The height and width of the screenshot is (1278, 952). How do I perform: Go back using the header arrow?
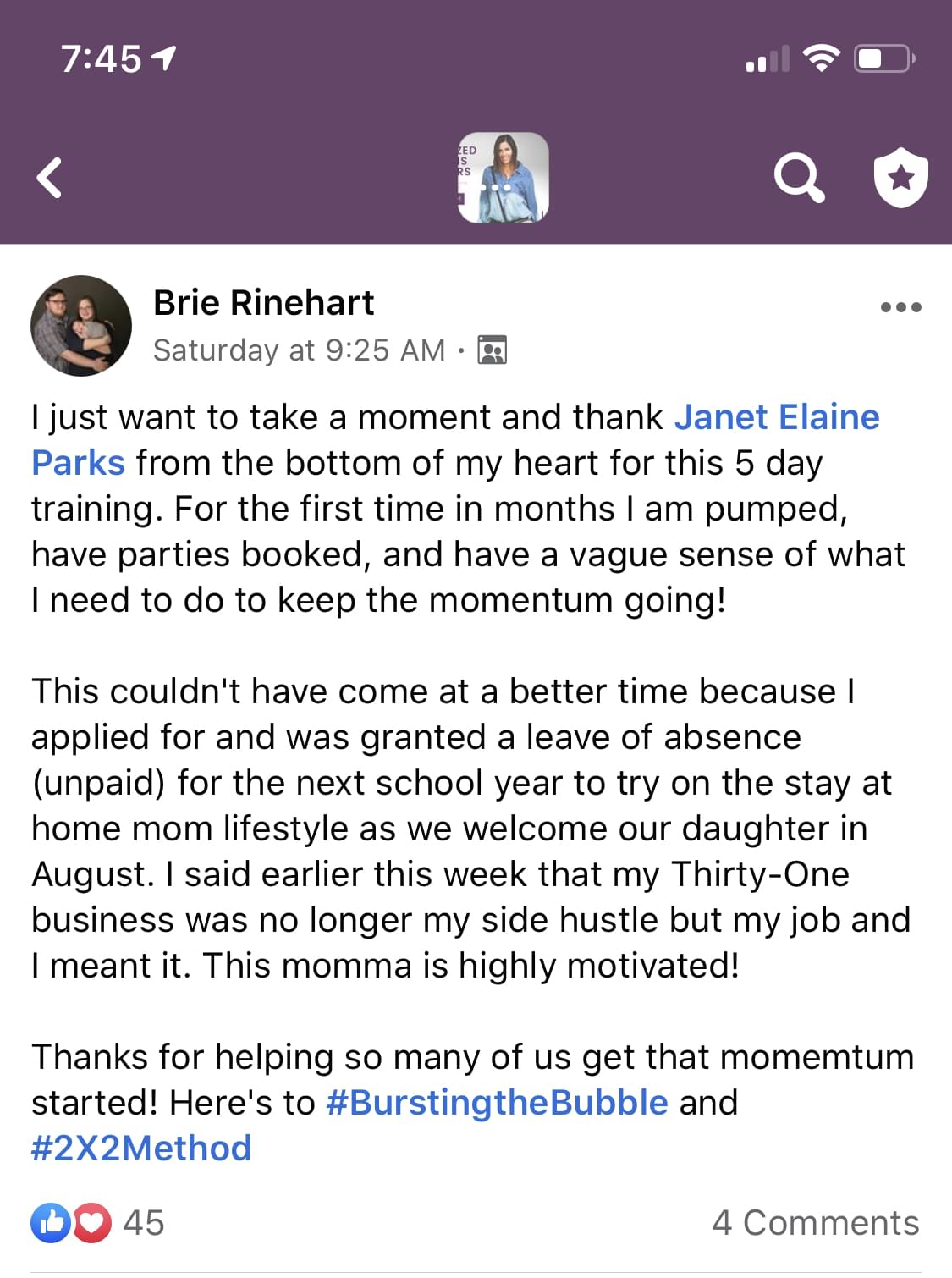50,178
